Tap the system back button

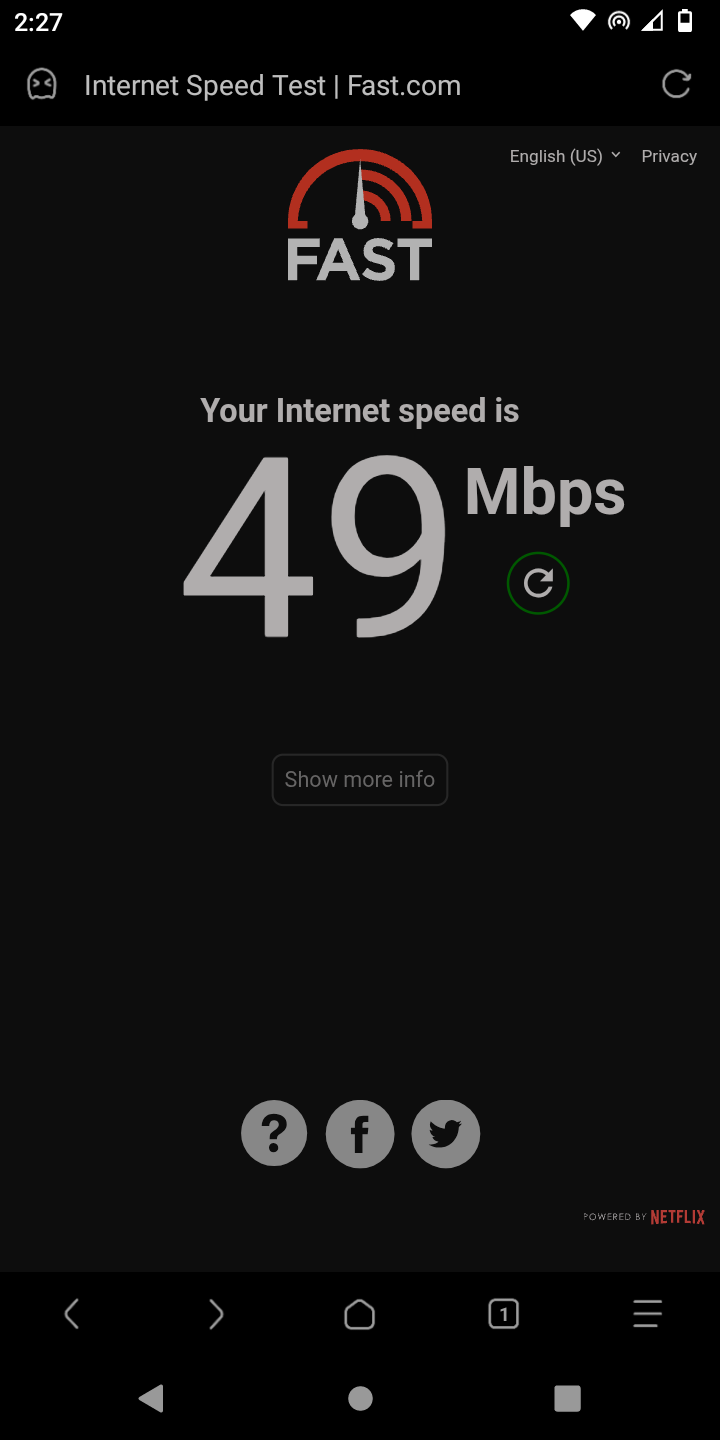coord(151,1398)
